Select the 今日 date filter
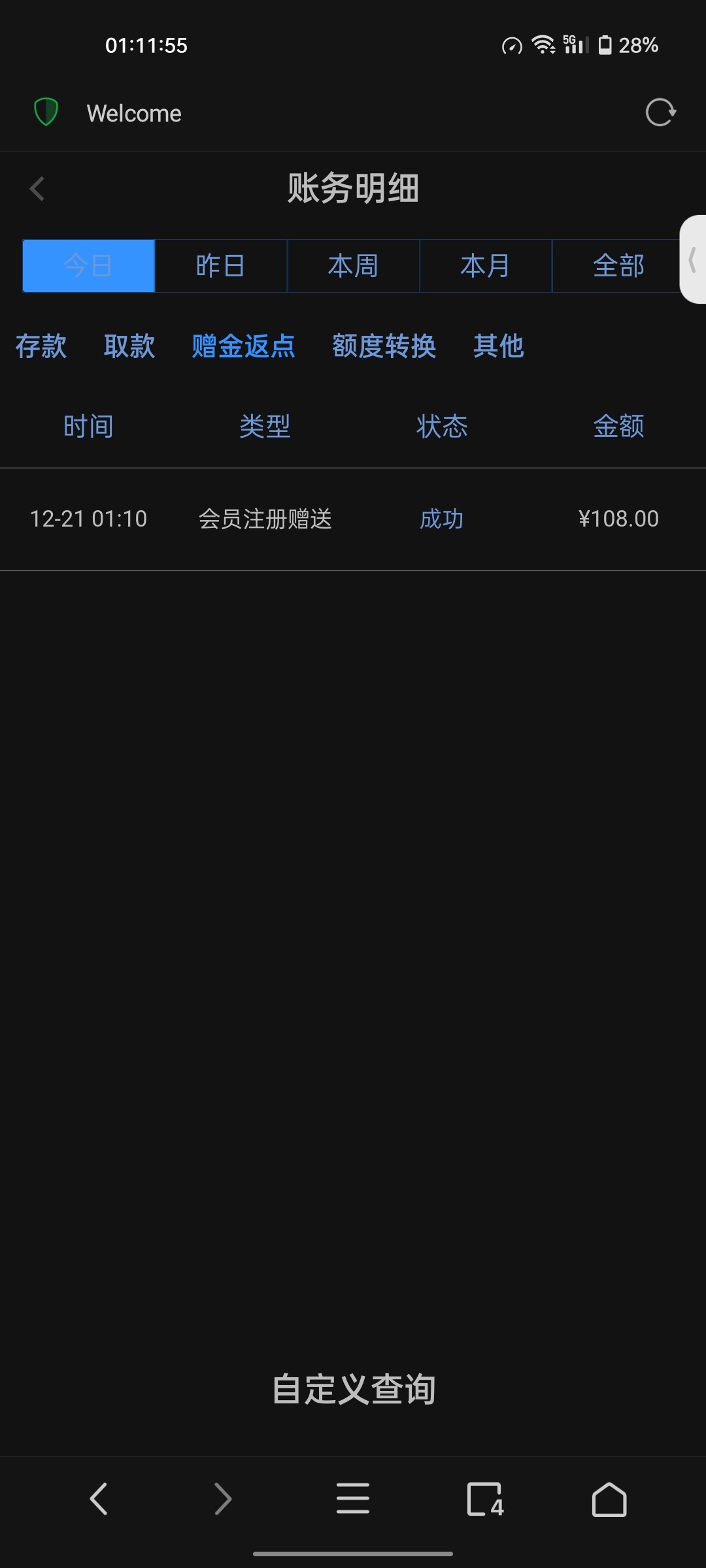Image resolution: width=706 pixels, height=1568 pixels. (x=89, y=266)
